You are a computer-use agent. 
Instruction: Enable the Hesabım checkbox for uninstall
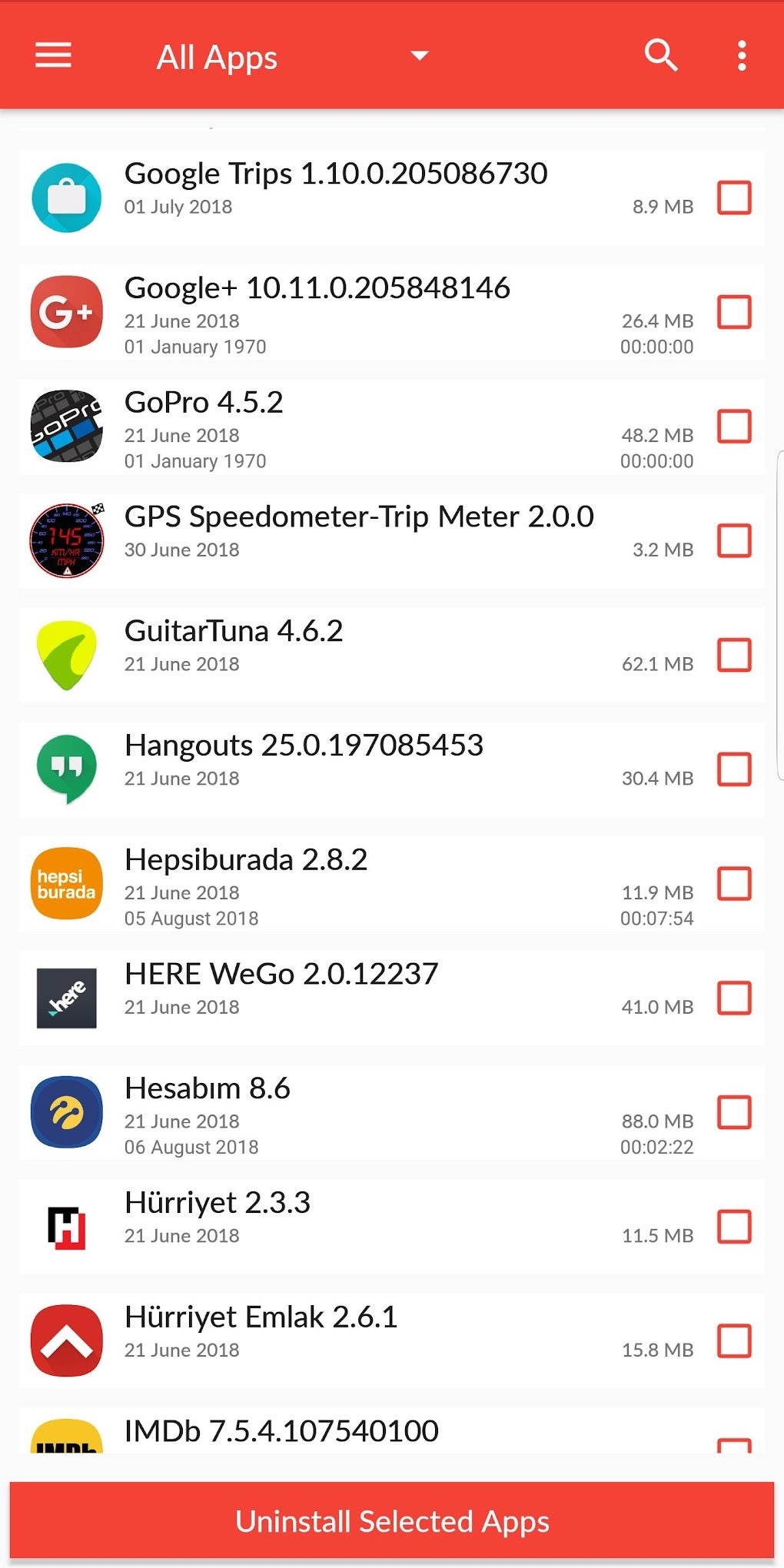pyautogui.click(x=734, y=1112)
